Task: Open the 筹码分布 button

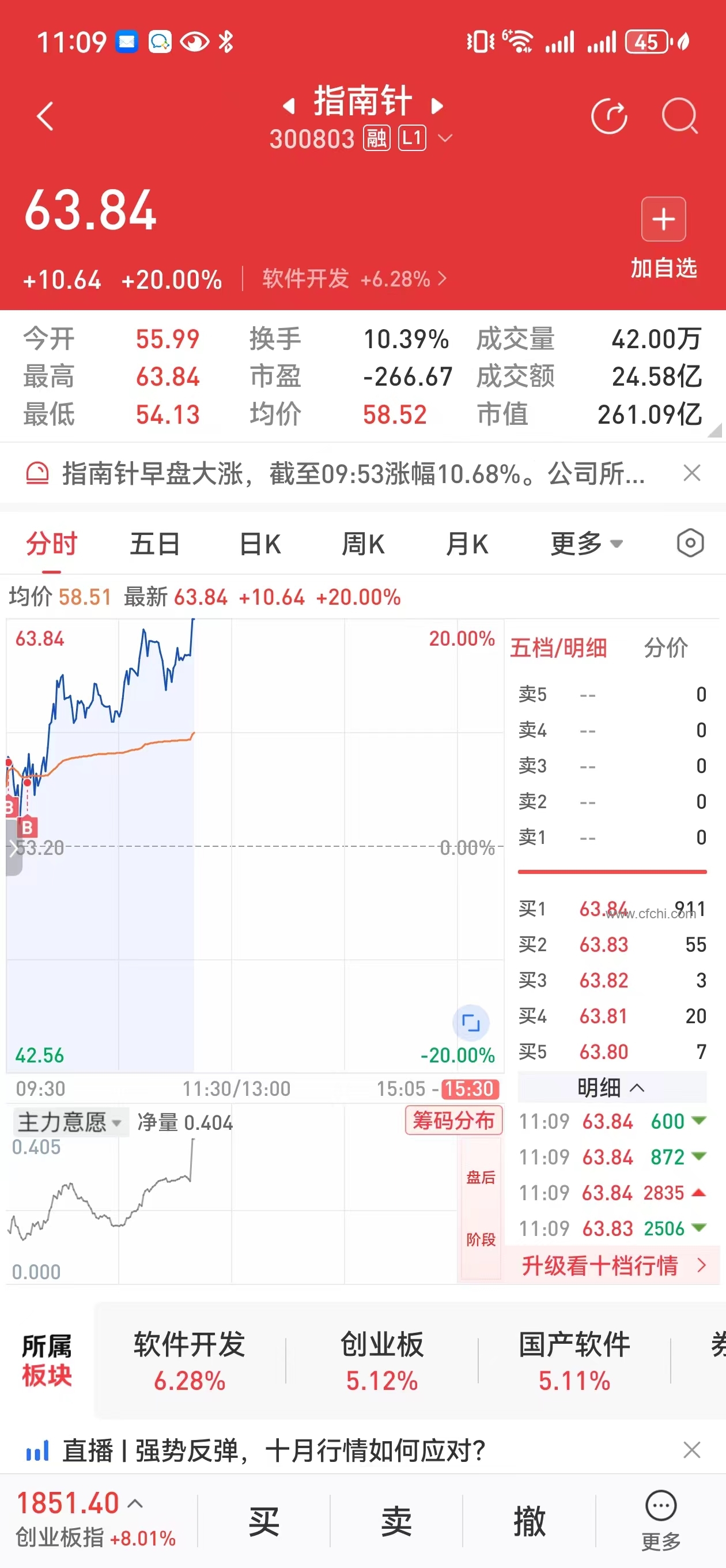Action: click(x=453, y=1120)
